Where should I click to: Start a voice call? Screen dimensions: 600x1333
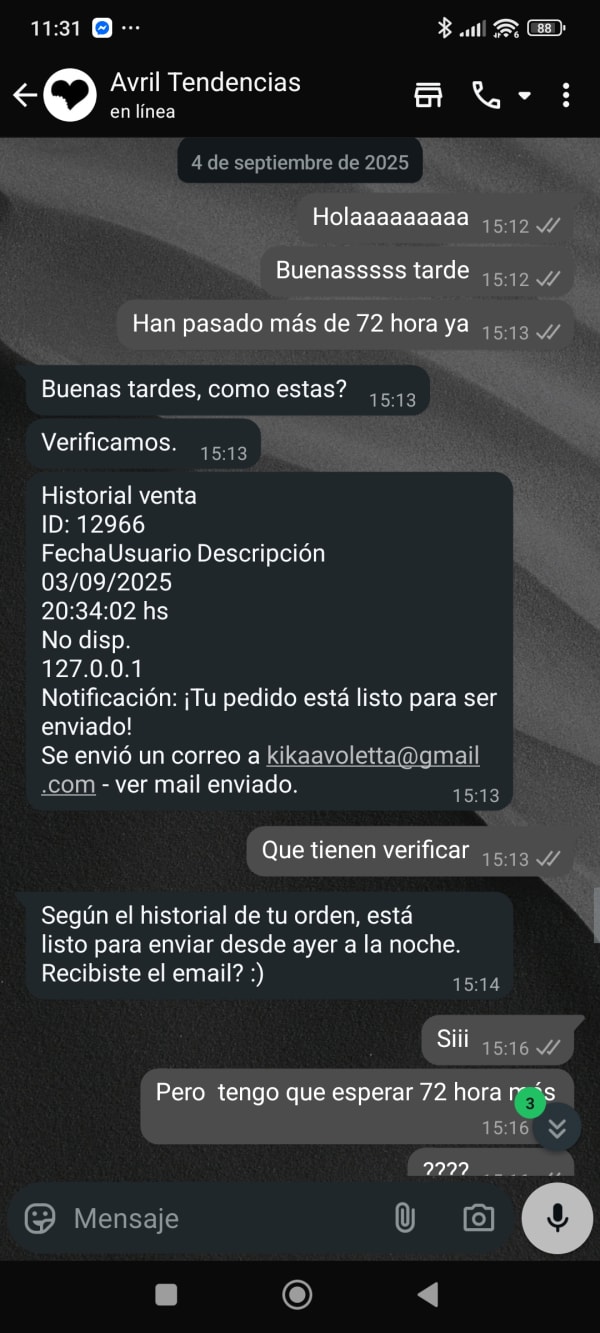pos(486,95)
